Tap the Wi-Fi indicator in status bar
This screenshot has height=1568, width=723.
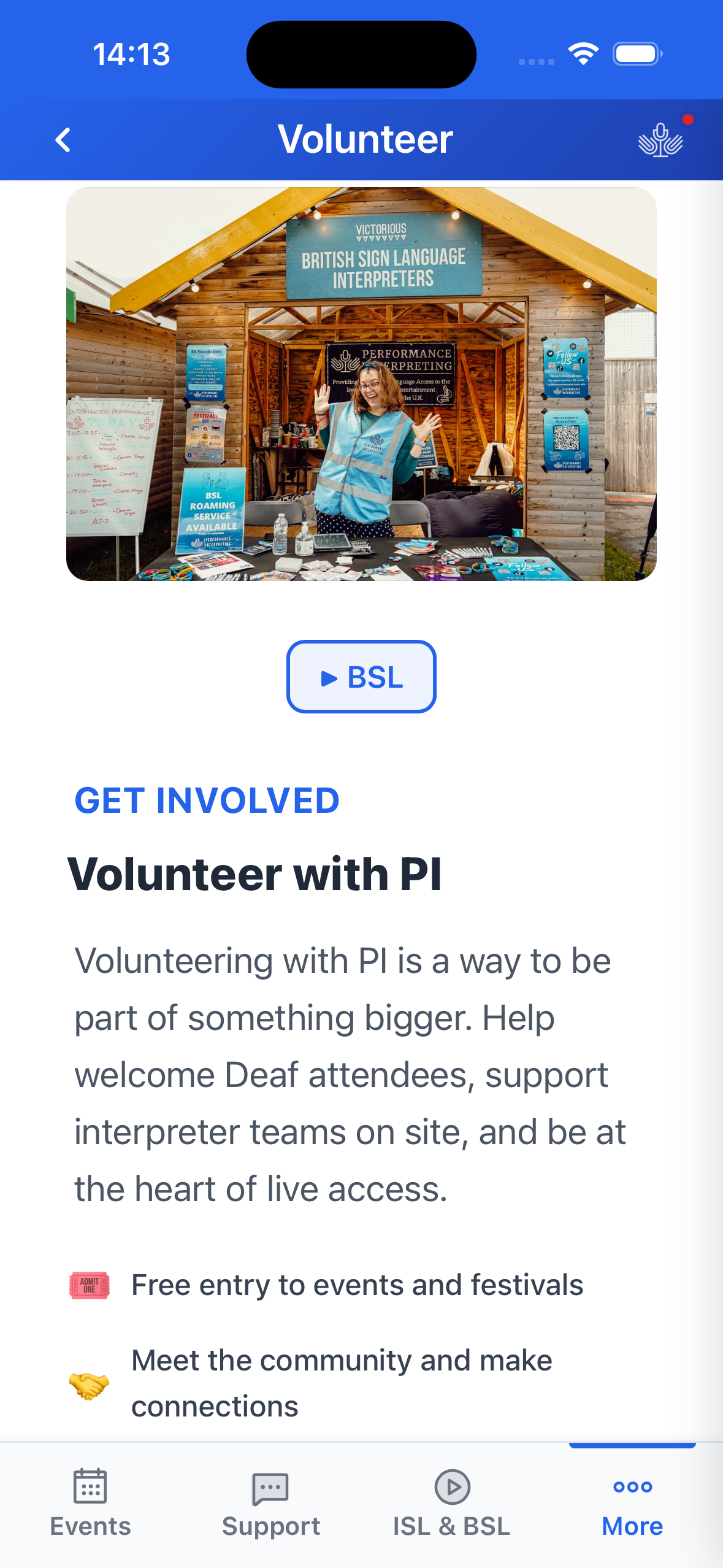coord(583,54)
